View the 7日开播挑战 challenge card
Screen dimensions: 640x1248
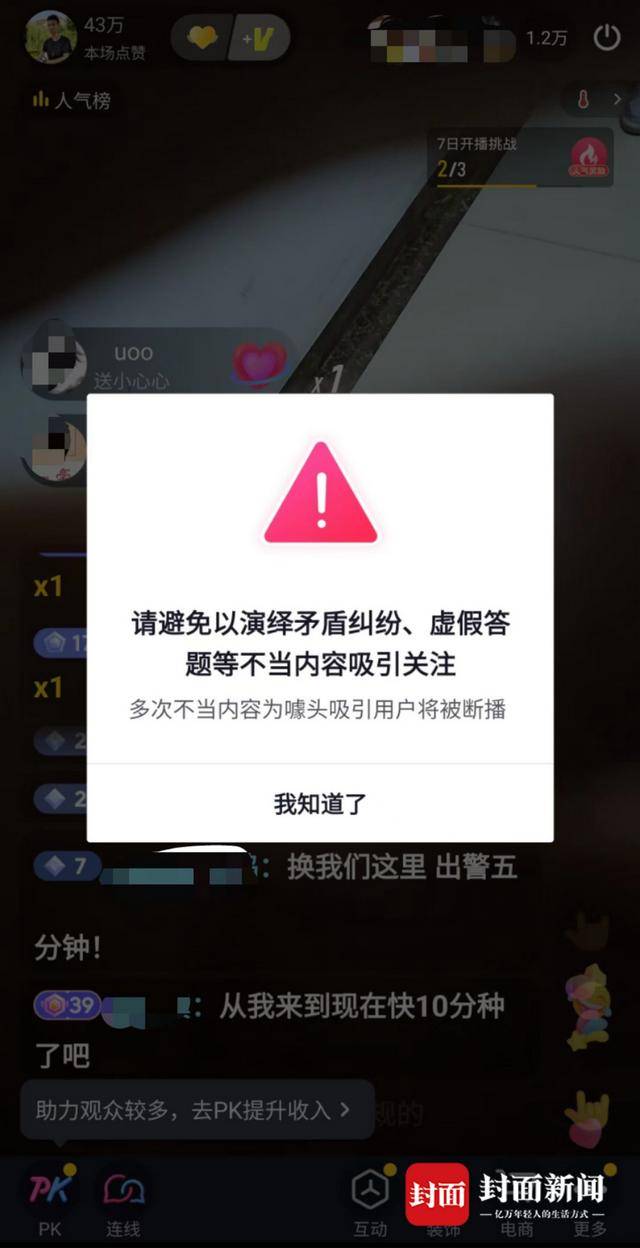[521, 158]
